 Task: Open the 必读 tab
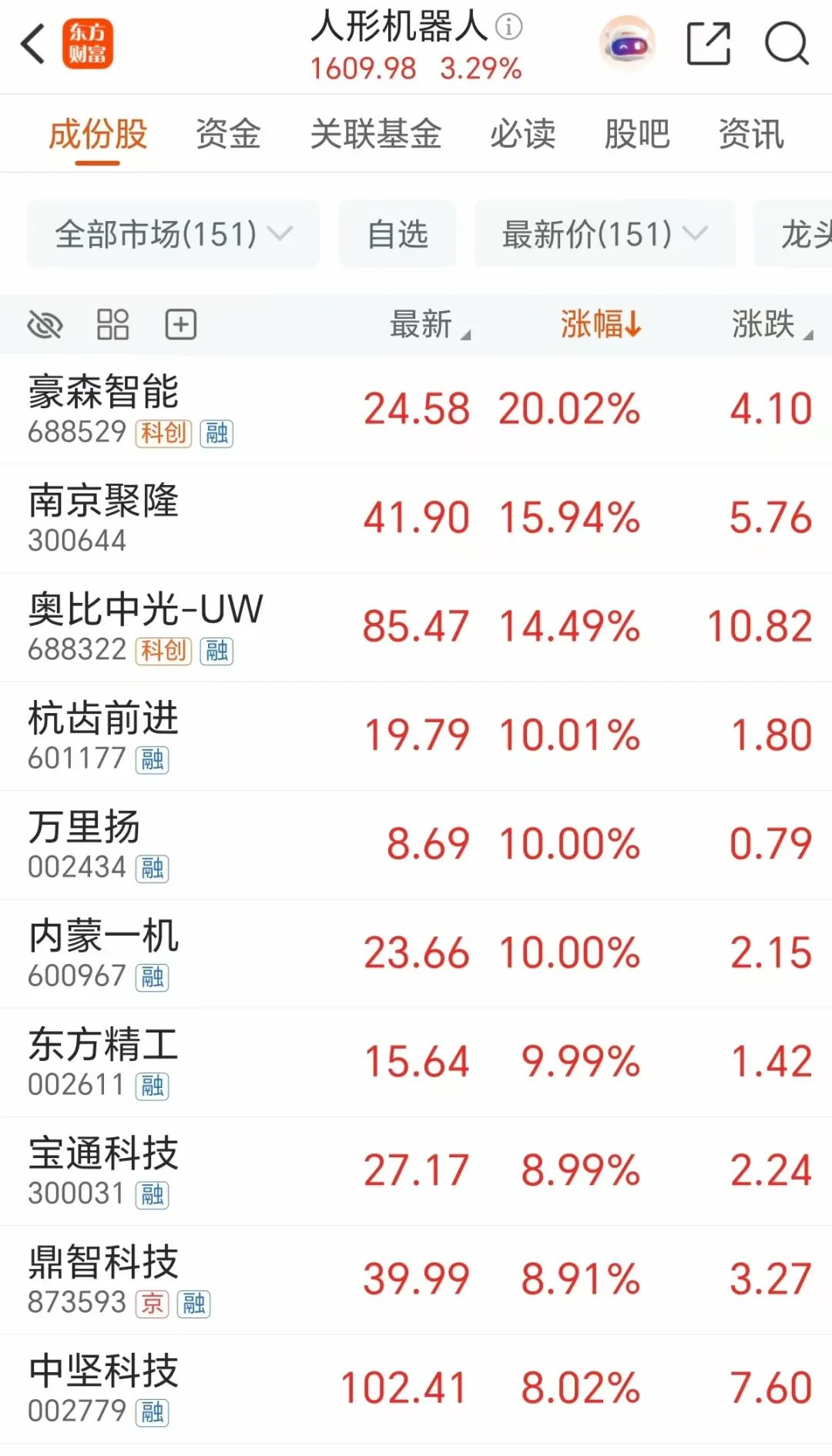(x=523, y=134)
